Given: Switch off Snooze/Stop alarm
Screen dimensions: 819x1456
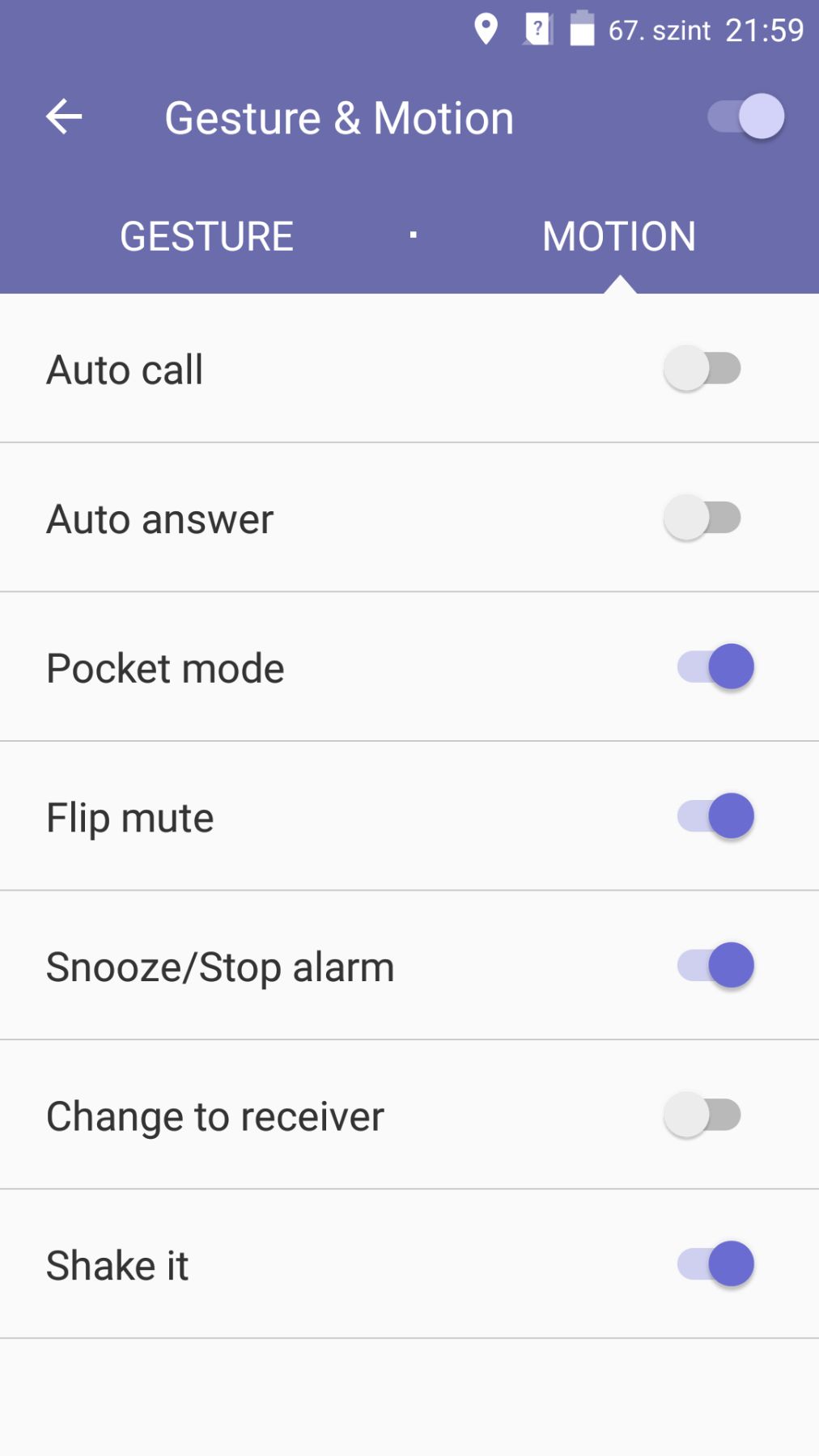Looking at the screenshot, I should click(716, 966).
